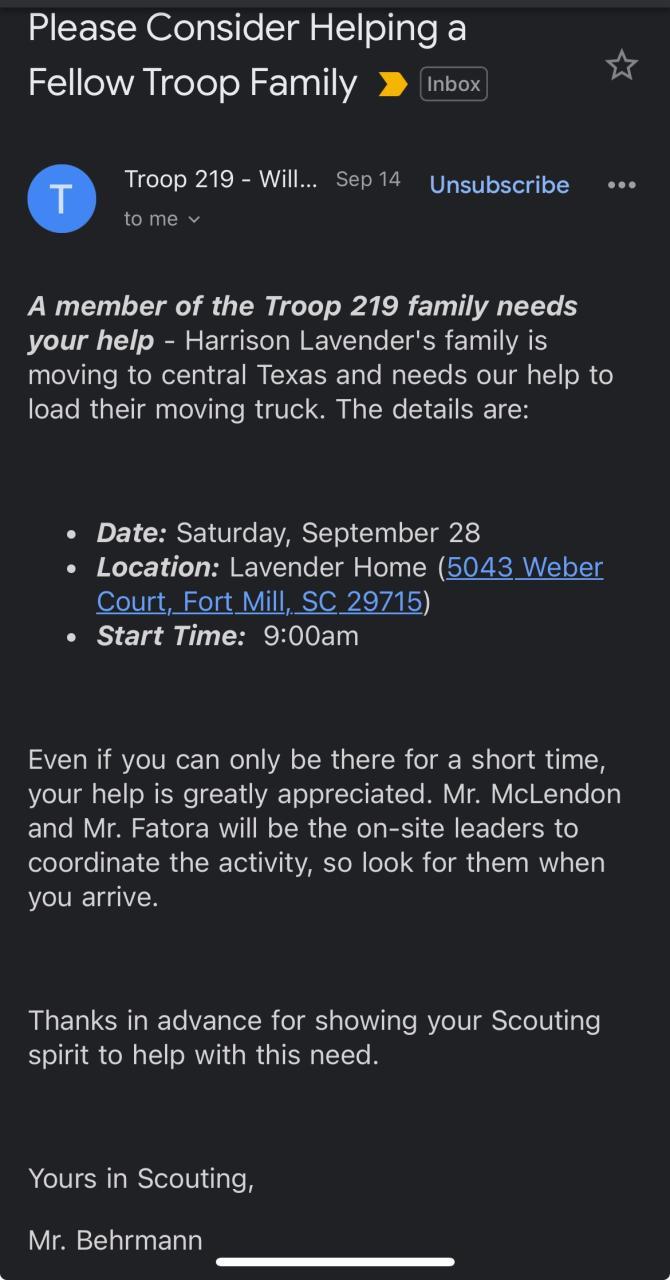Tap the Inbox label chip

click(x=453, y=84)
